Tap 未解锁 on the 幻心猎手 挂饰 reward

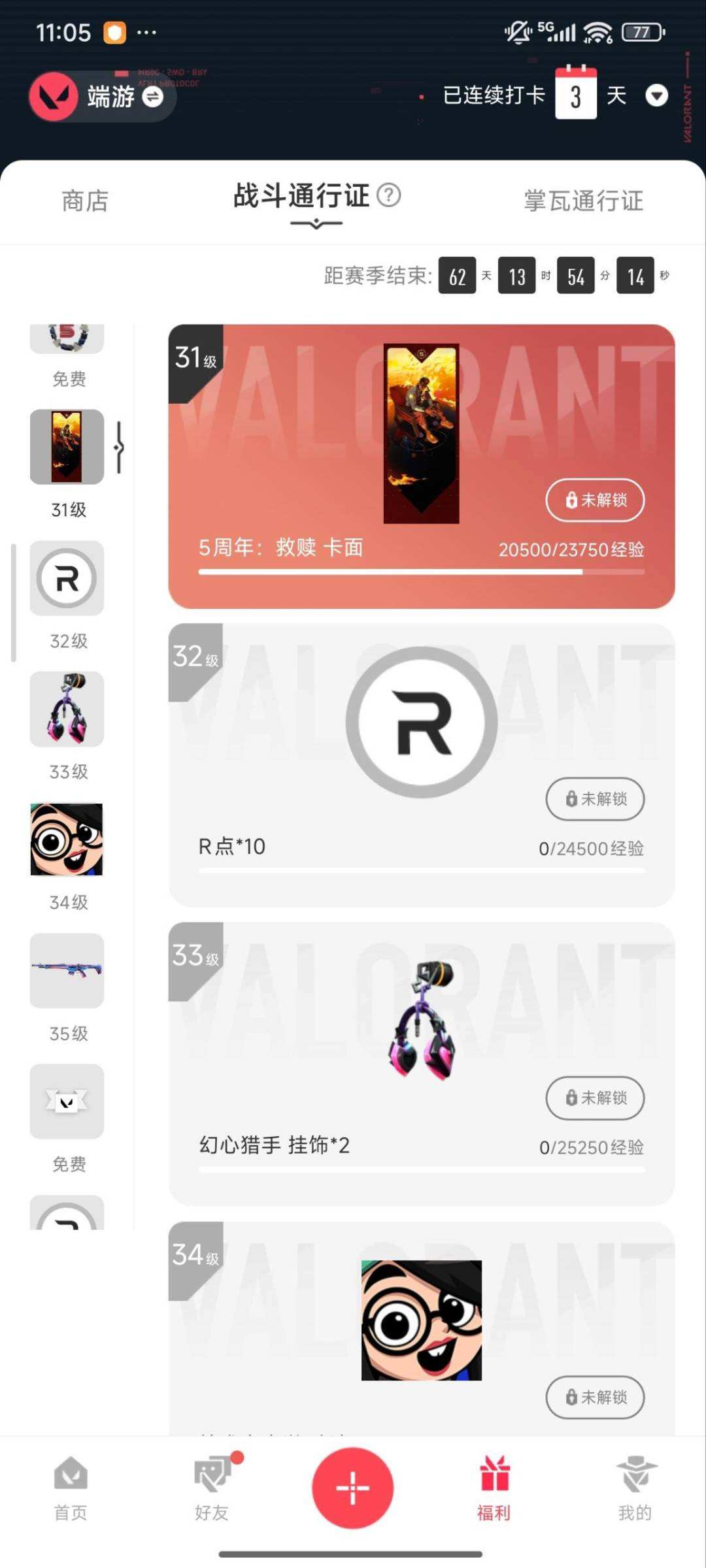(x=595, y=1098)
